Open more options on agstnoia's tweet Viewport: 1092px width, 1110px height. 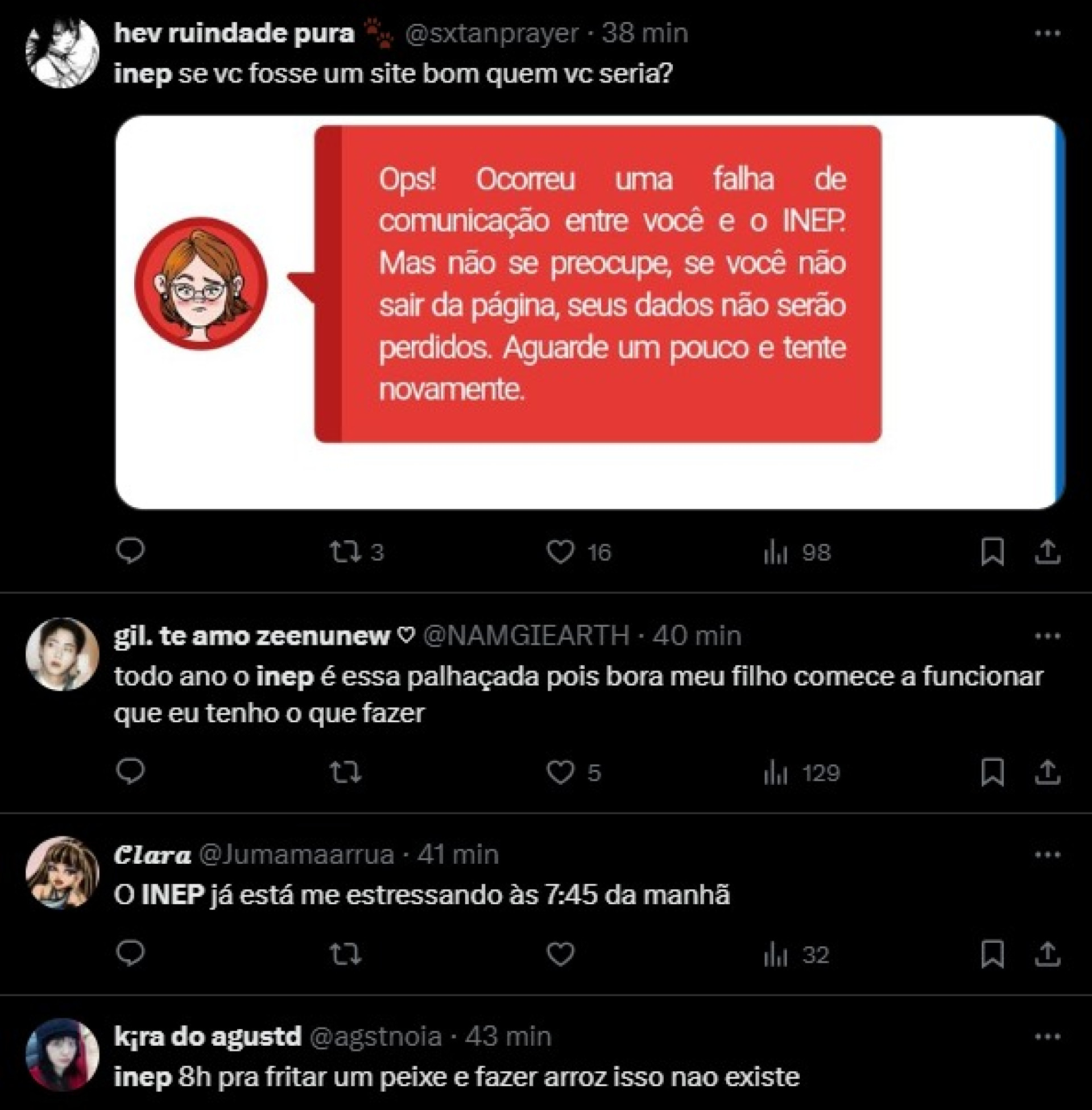pyautogui.click(x=1047, y=1037)
